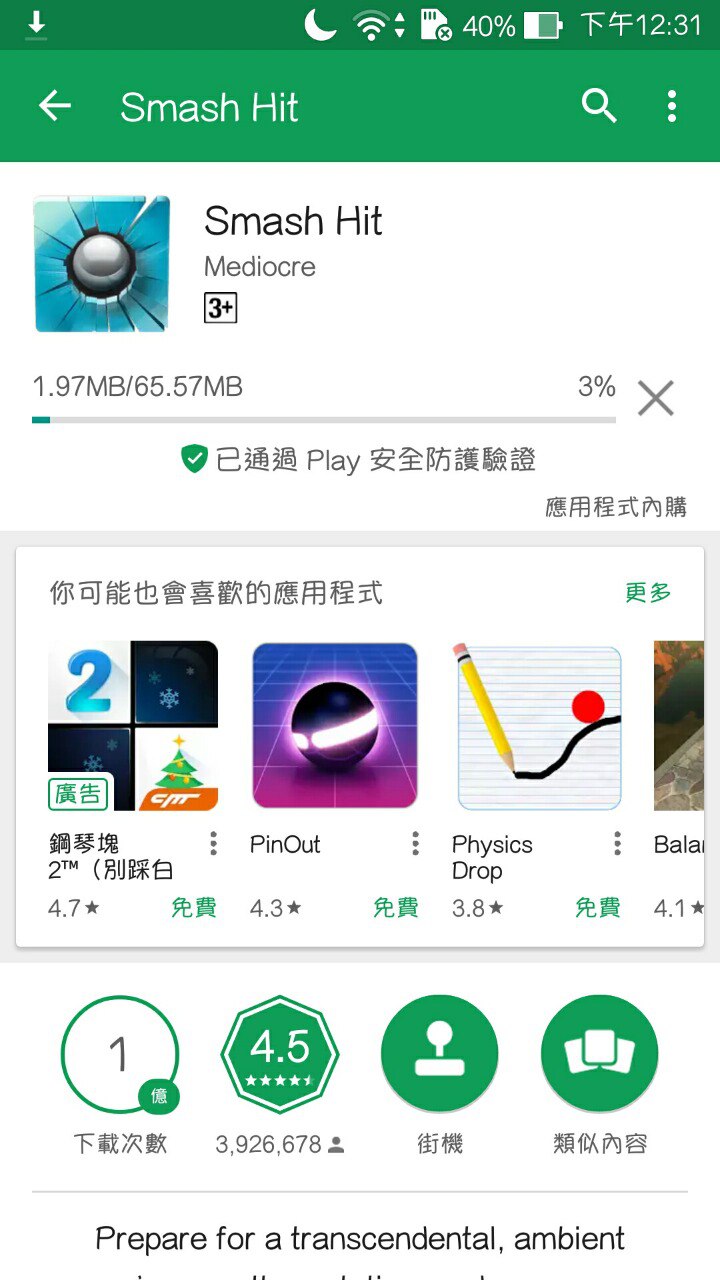
Task: Show 類似內容 similar content
Action: [600, 1055]
